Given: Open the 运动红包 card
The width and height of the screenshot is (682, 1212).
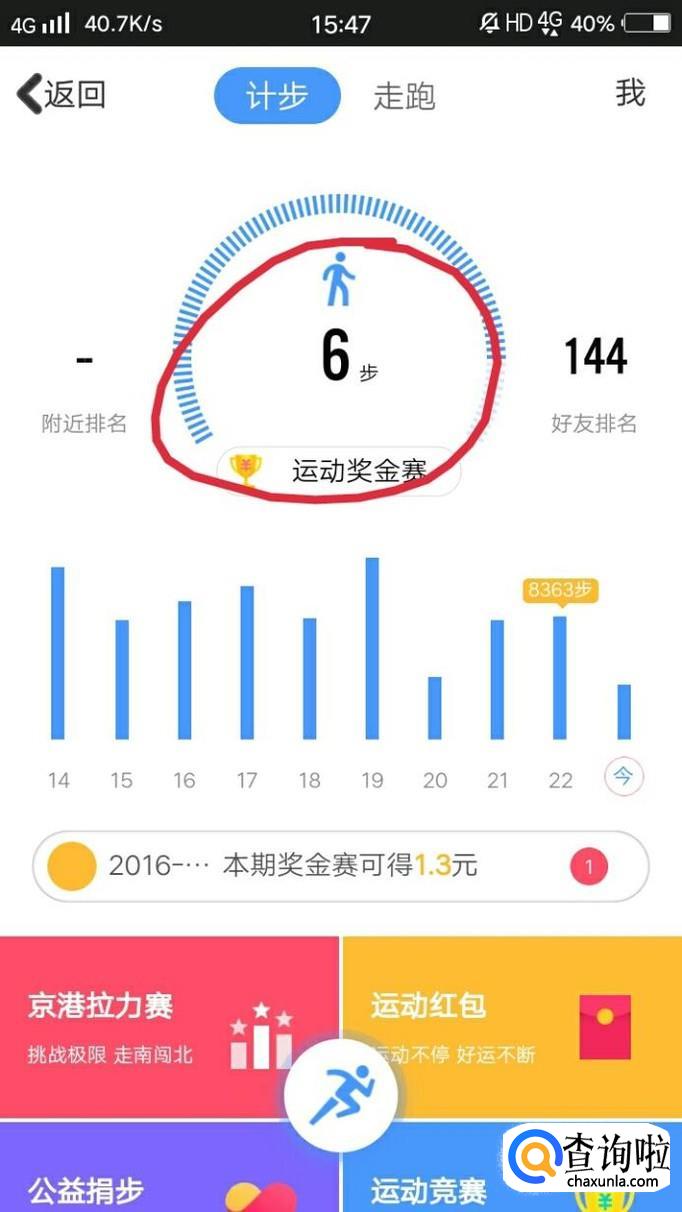Looking at the screenshot, I should point(511,1026).
